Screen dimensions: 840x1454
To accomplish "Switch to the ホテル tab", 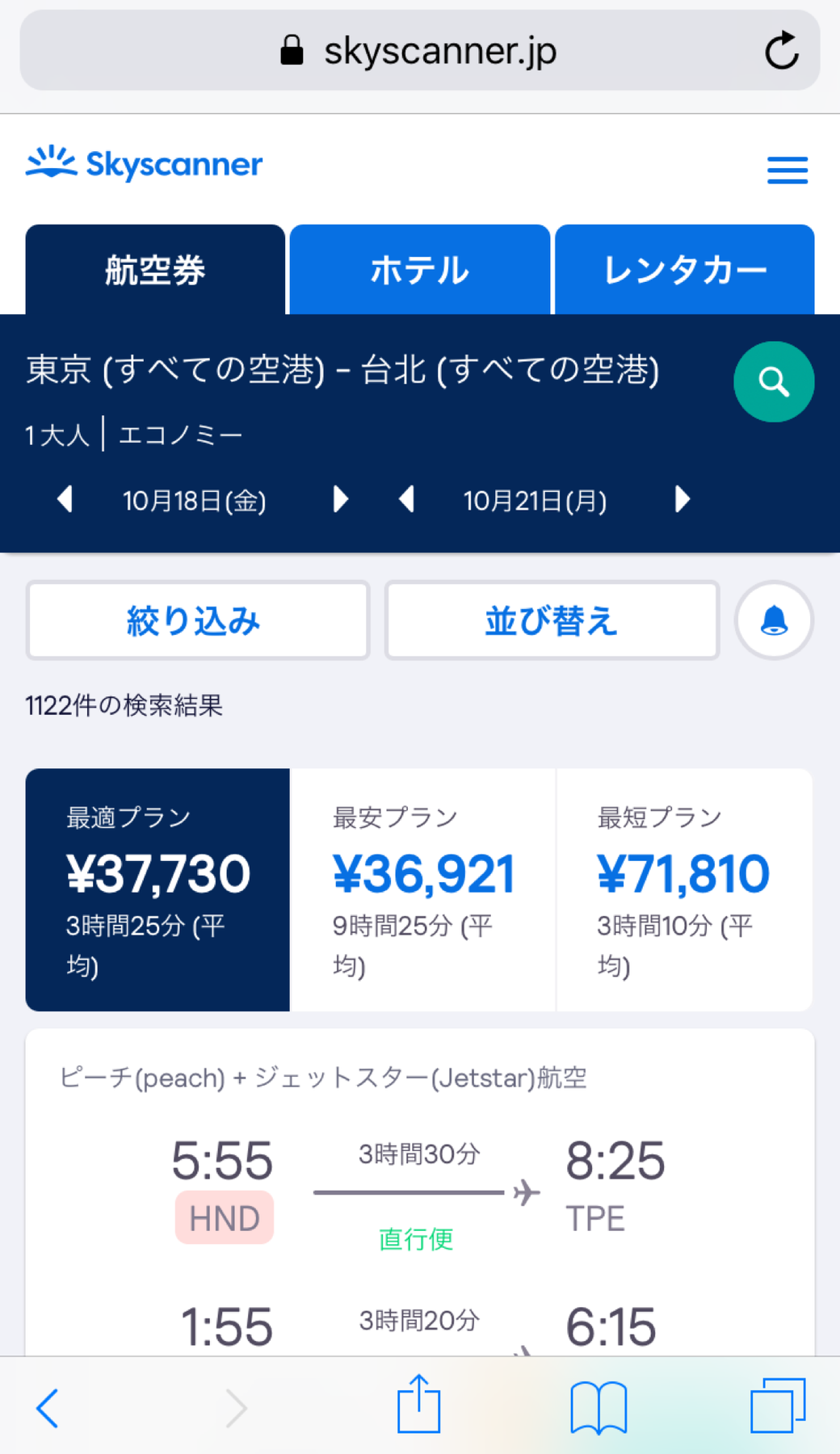I will (x=419, y=270).
